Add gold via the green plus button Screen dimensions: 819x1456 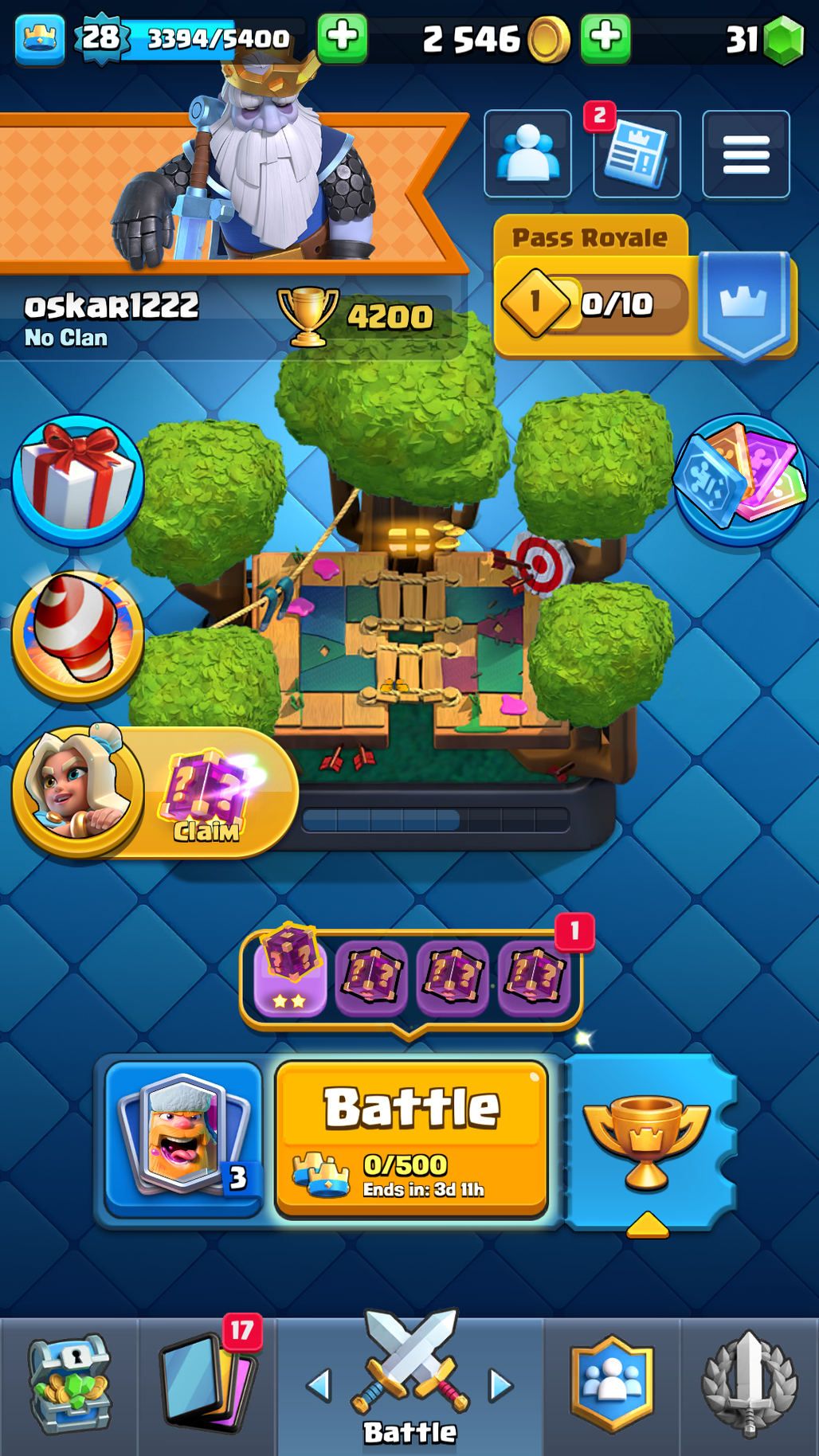[605, 37]
